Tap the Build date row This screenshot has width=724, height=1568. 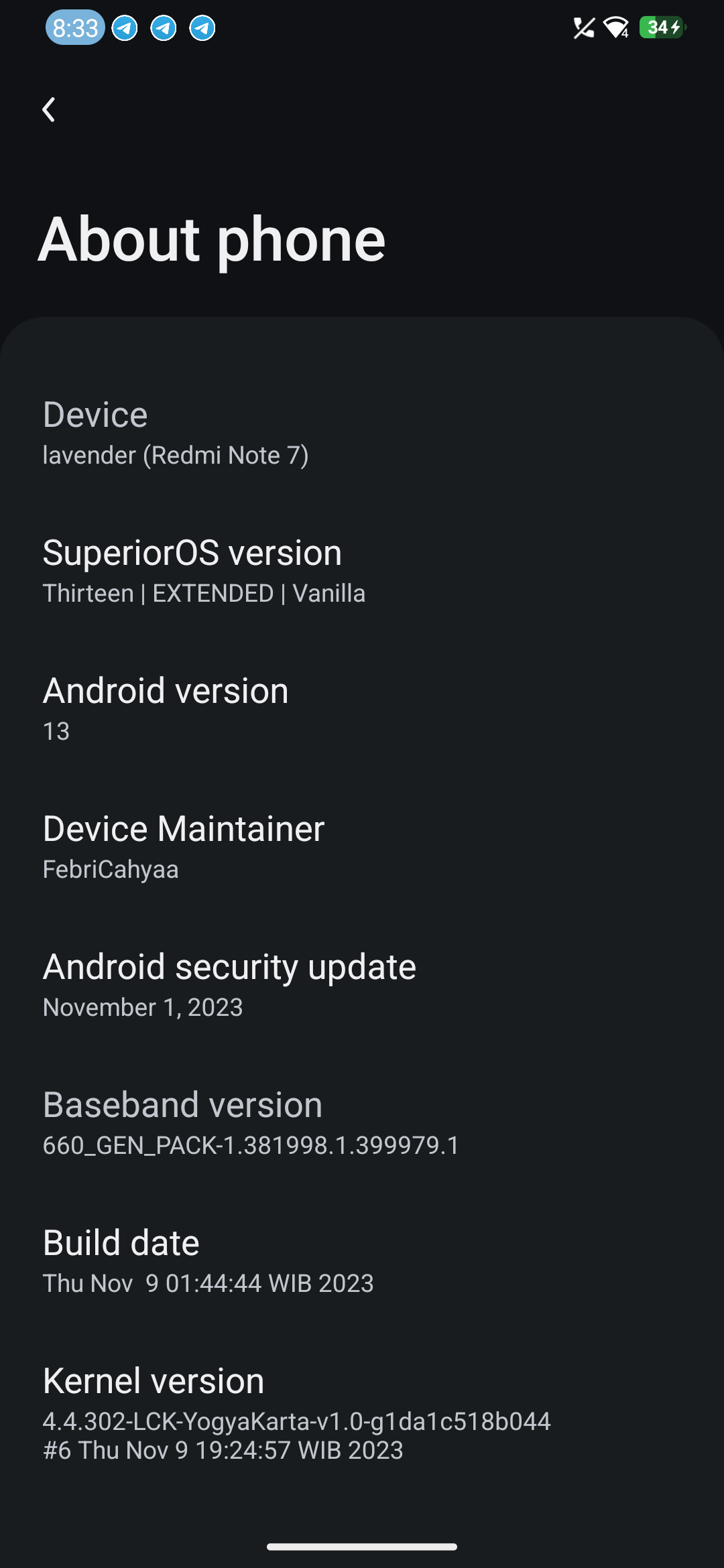362,1262
